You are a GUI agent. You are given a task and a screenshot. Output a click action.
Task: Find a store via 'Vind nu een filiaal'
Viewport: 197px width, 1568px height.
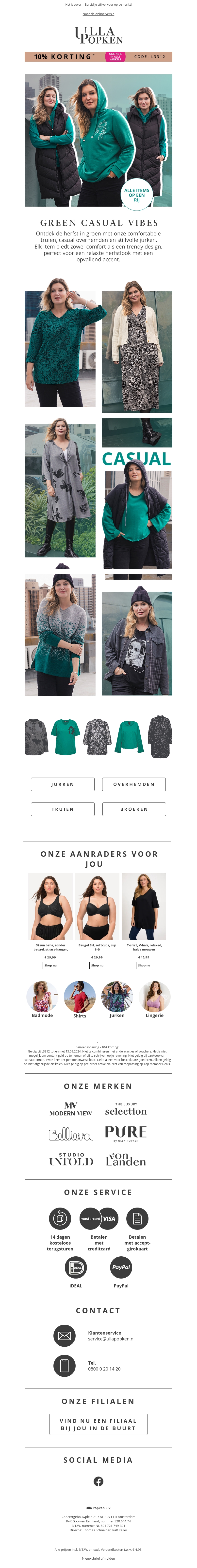tap(98, 1424)
